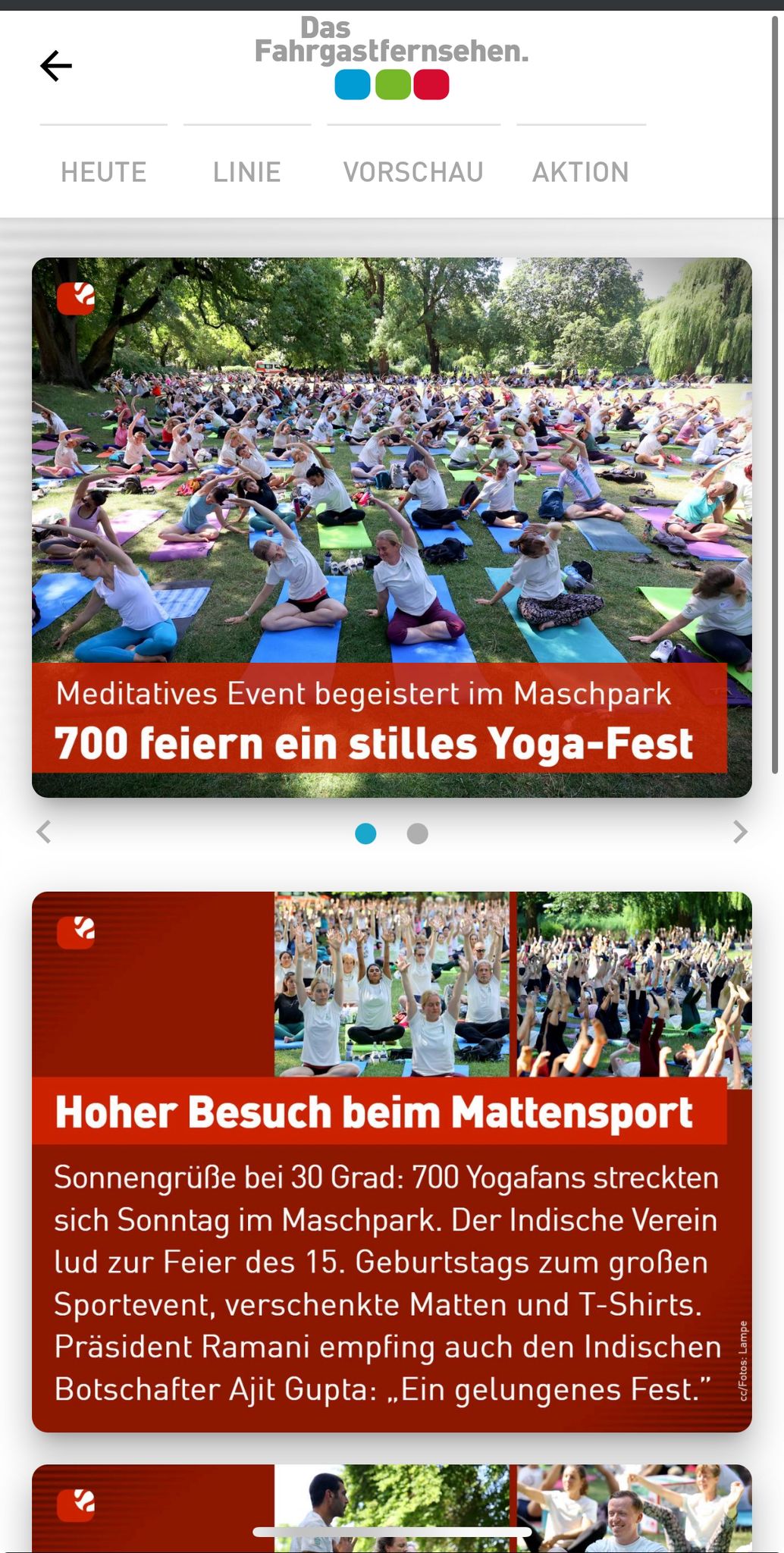Show the previous carousel slide
The image size is (784, 1553).
point(44,832)
